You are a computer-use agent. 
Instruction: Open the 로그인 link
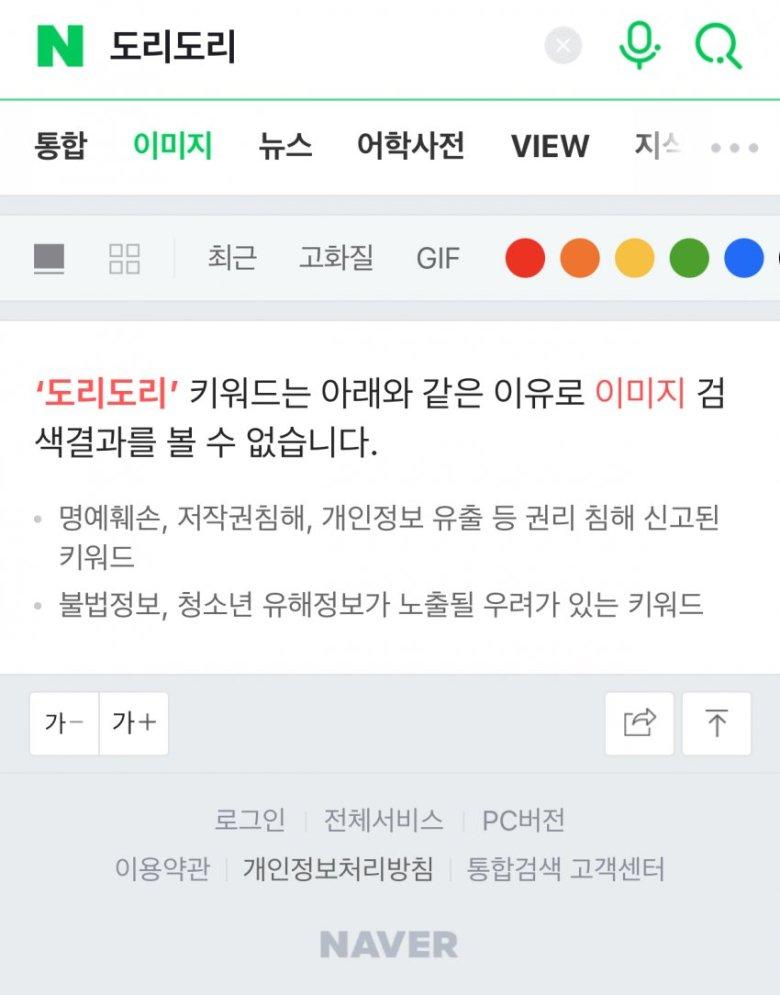(249, 821)
